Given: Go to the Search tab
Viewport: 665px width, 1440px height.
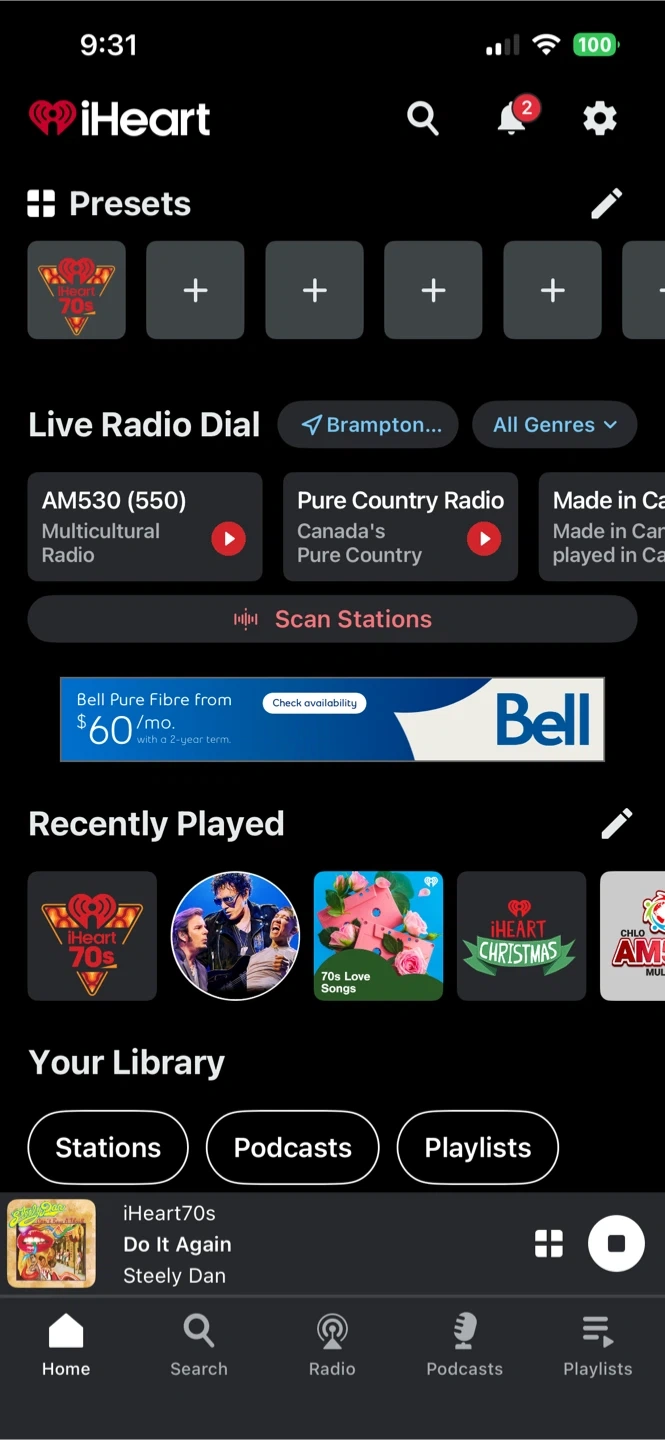Looking at the screenshot, I should click(199, 1345).
